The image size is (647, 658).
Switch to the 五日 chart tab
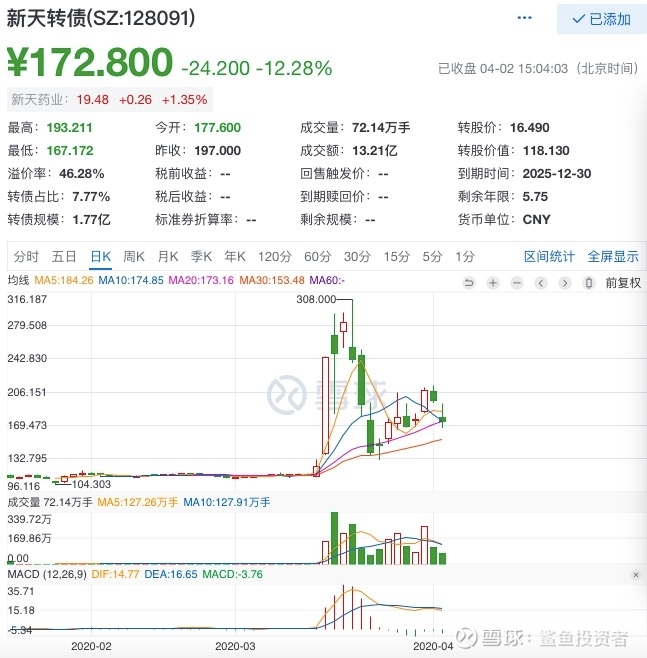64,257
